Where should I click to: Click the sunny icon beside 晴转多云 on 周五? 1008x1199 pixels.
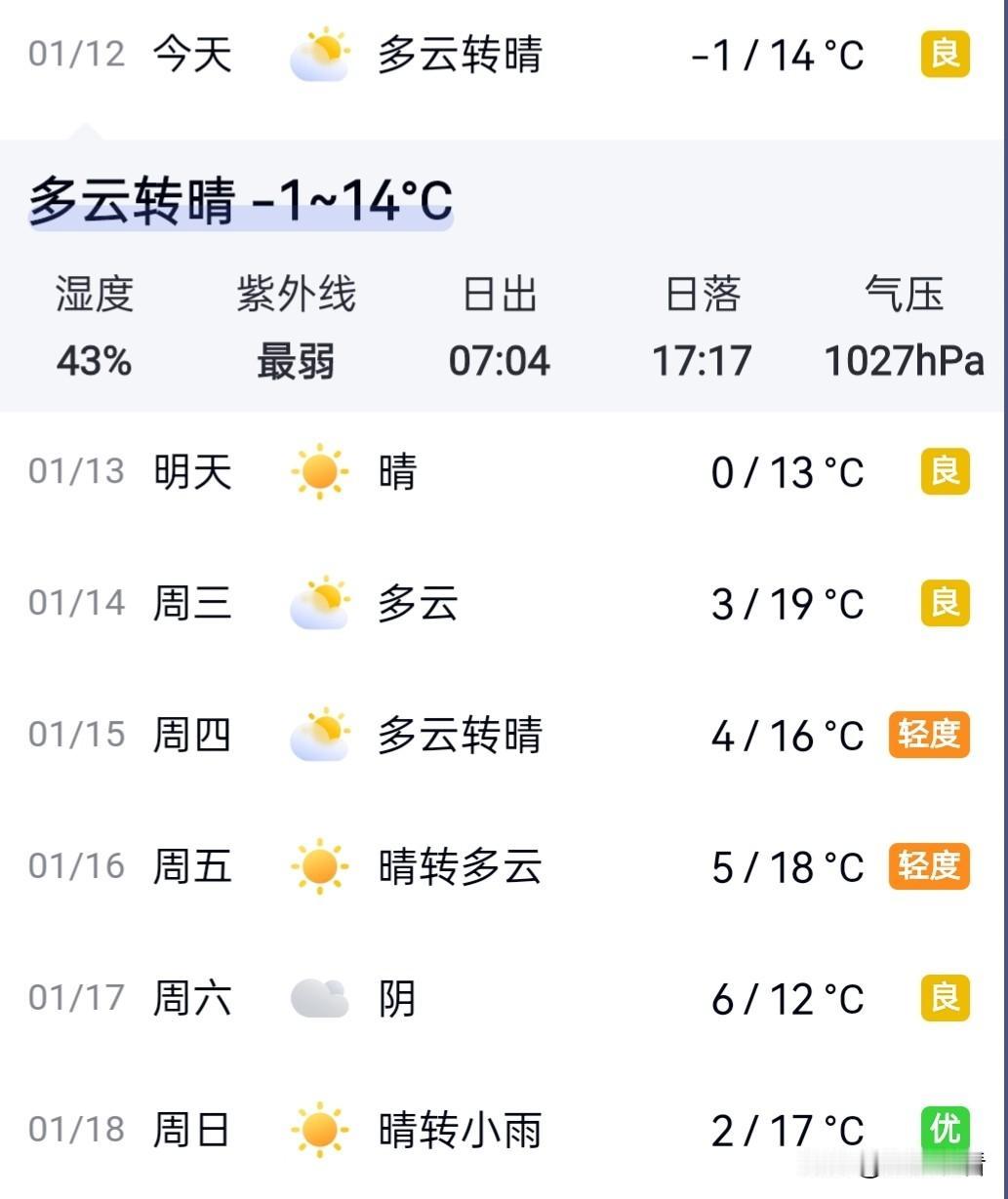[x=320, y=866]
